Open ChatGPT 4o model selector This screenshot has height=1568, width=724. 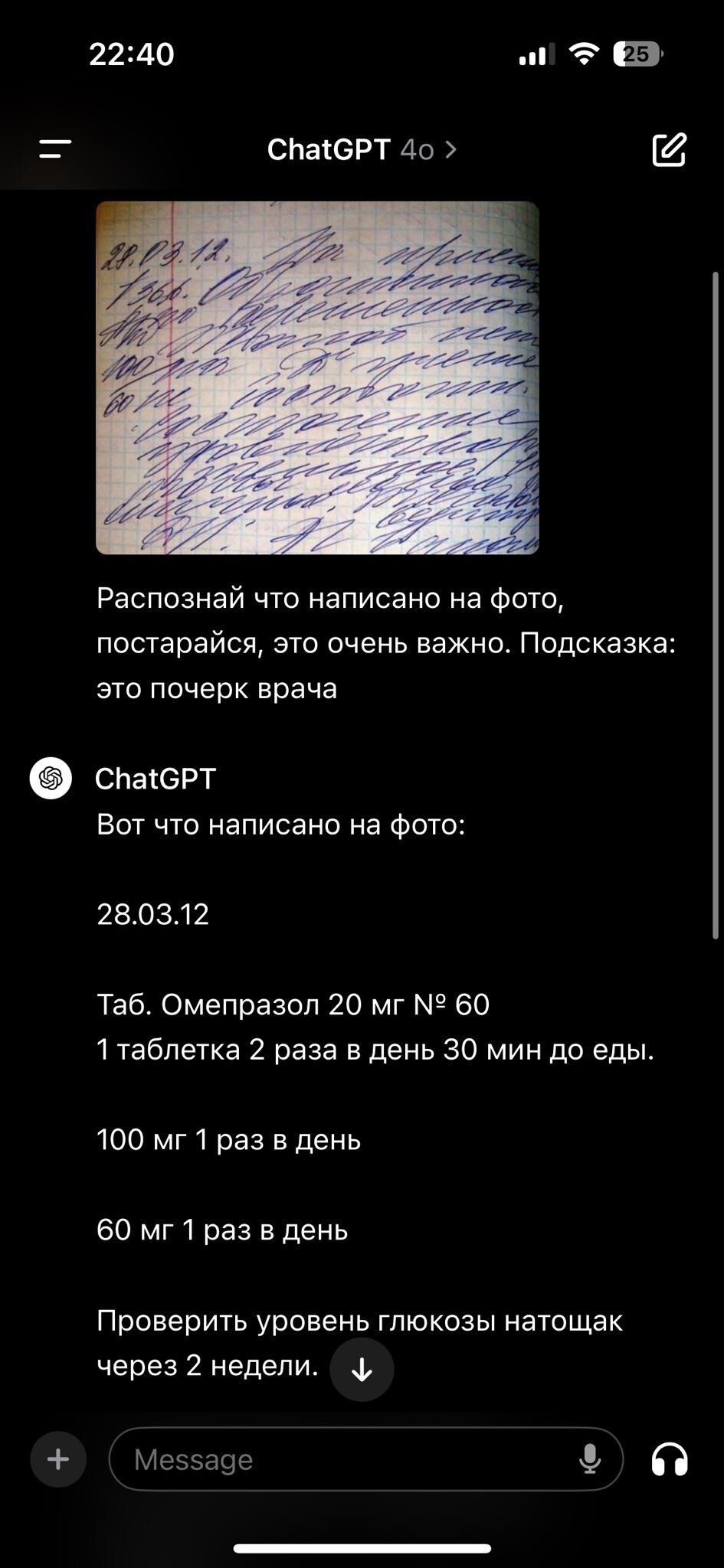(x=361, y=150)
